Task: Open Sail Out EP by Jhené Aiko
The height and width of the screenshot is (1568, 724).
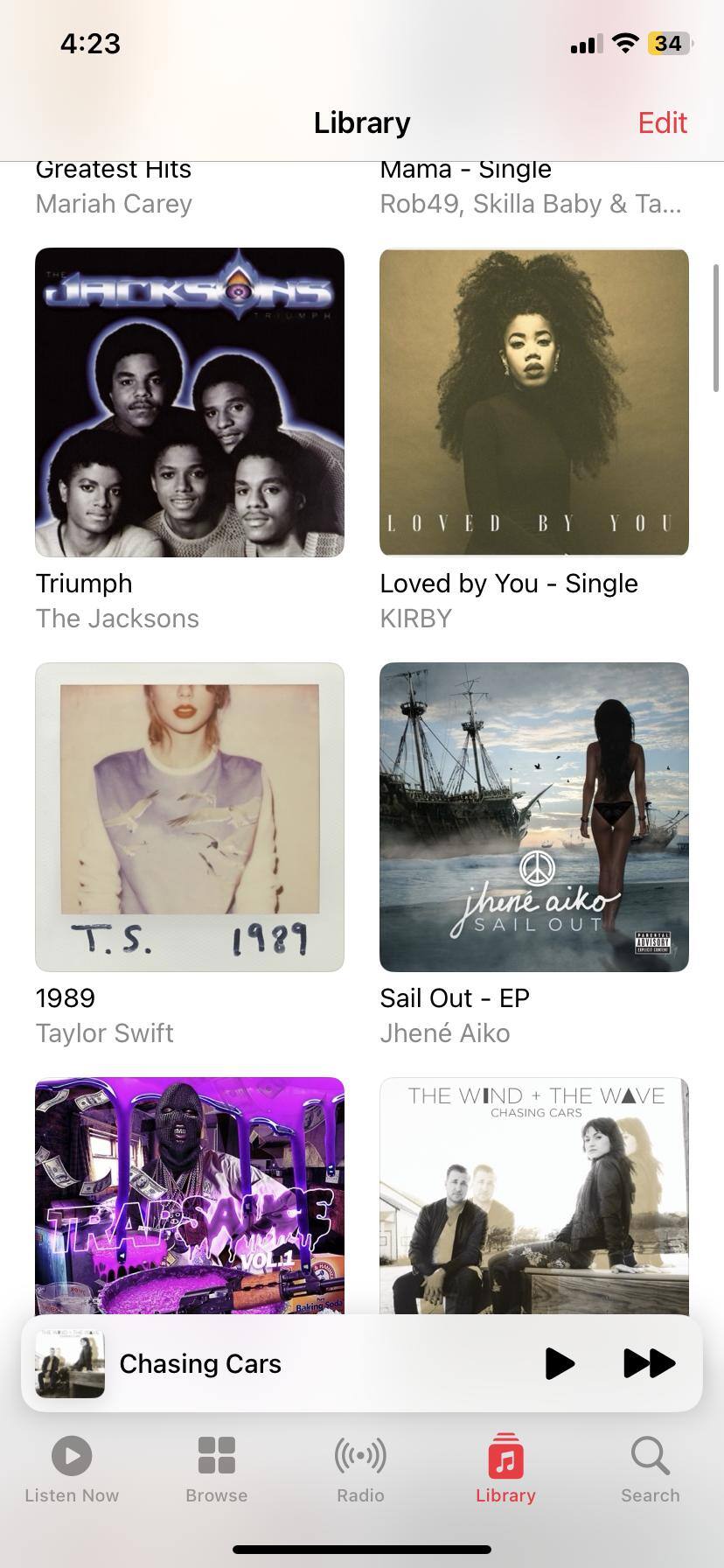Action: click(533, 816)
